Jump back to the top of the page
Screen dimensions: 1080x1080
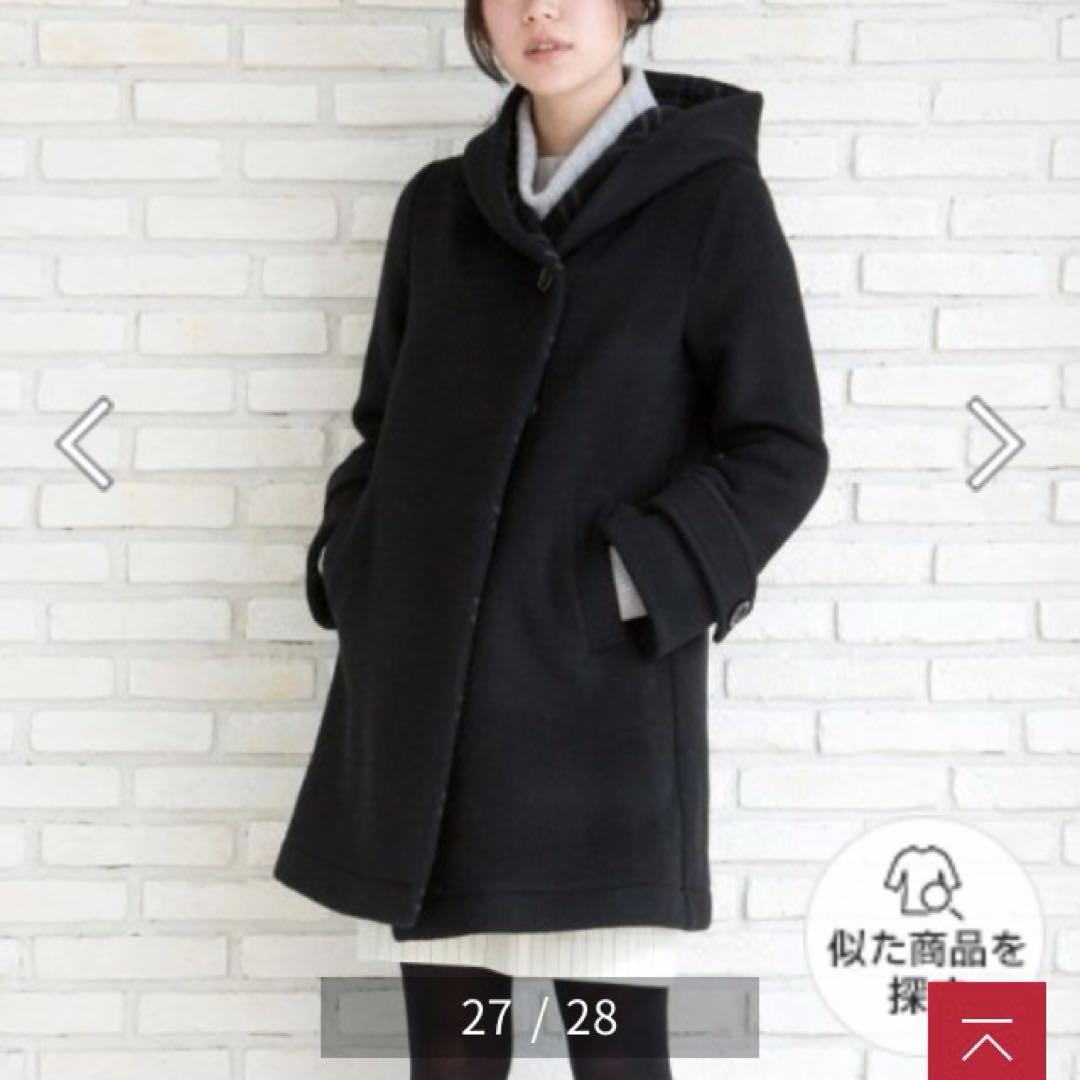click(x=986, y=1032)
